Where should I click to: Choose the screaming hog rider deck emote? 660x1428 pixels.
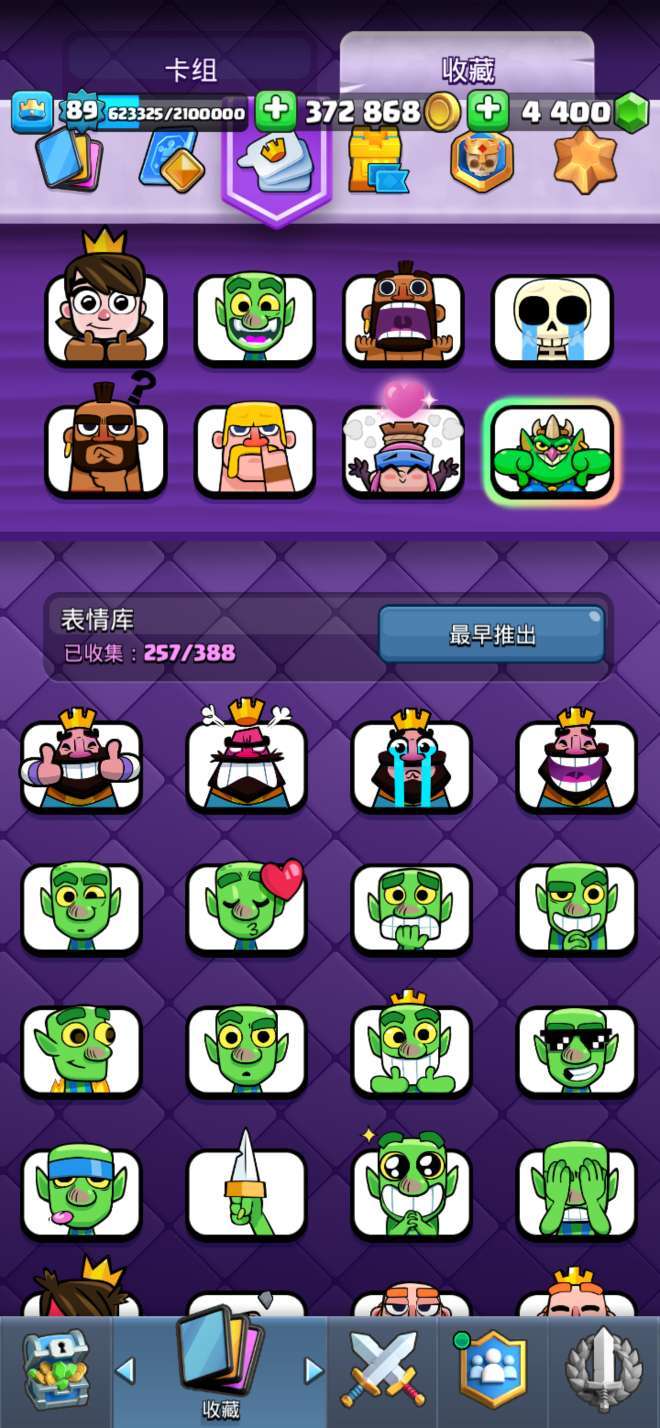(403, 318)
